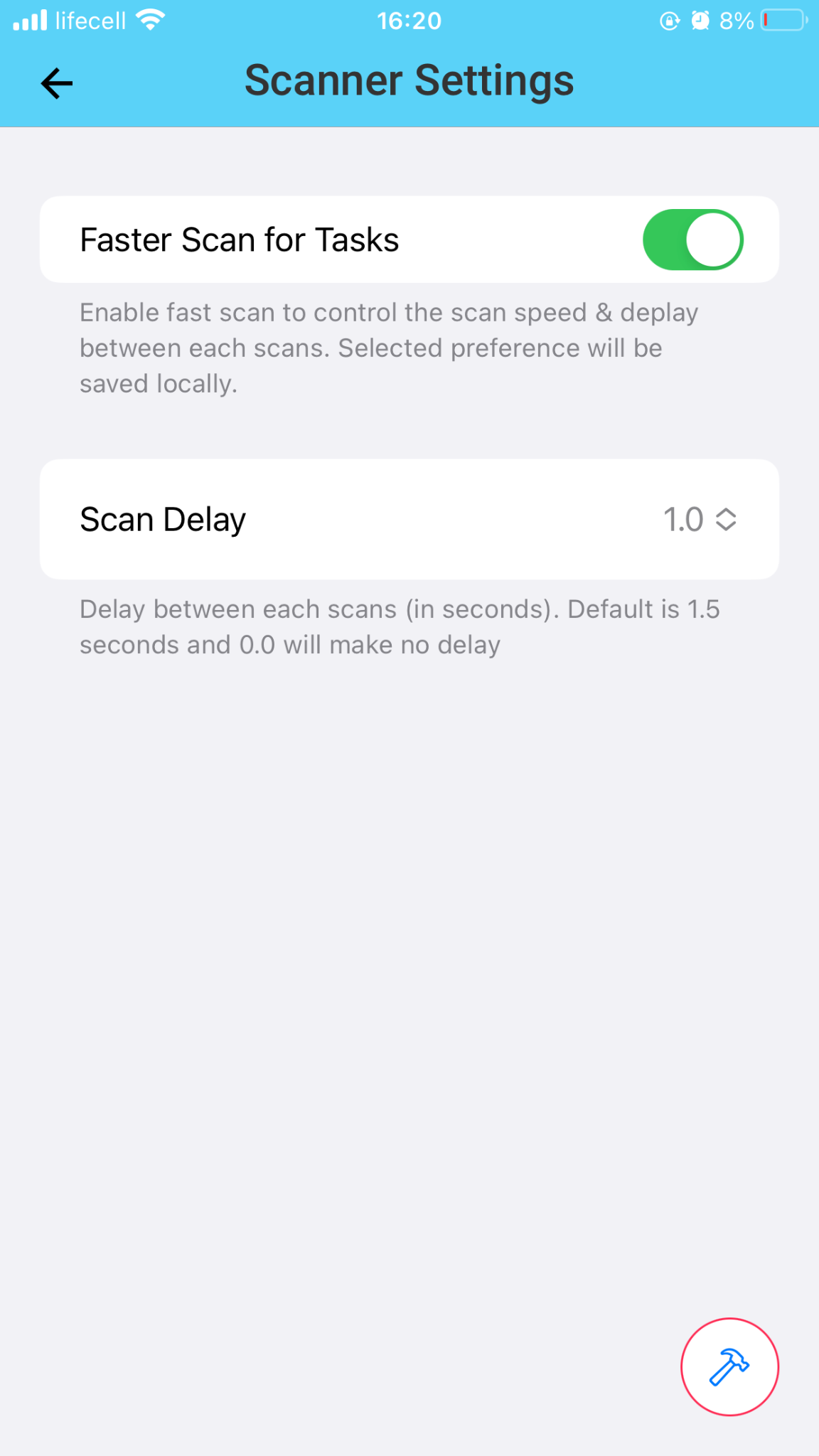
Task: Open the Scan Delay value picker
Action: (x=700, y=519)
